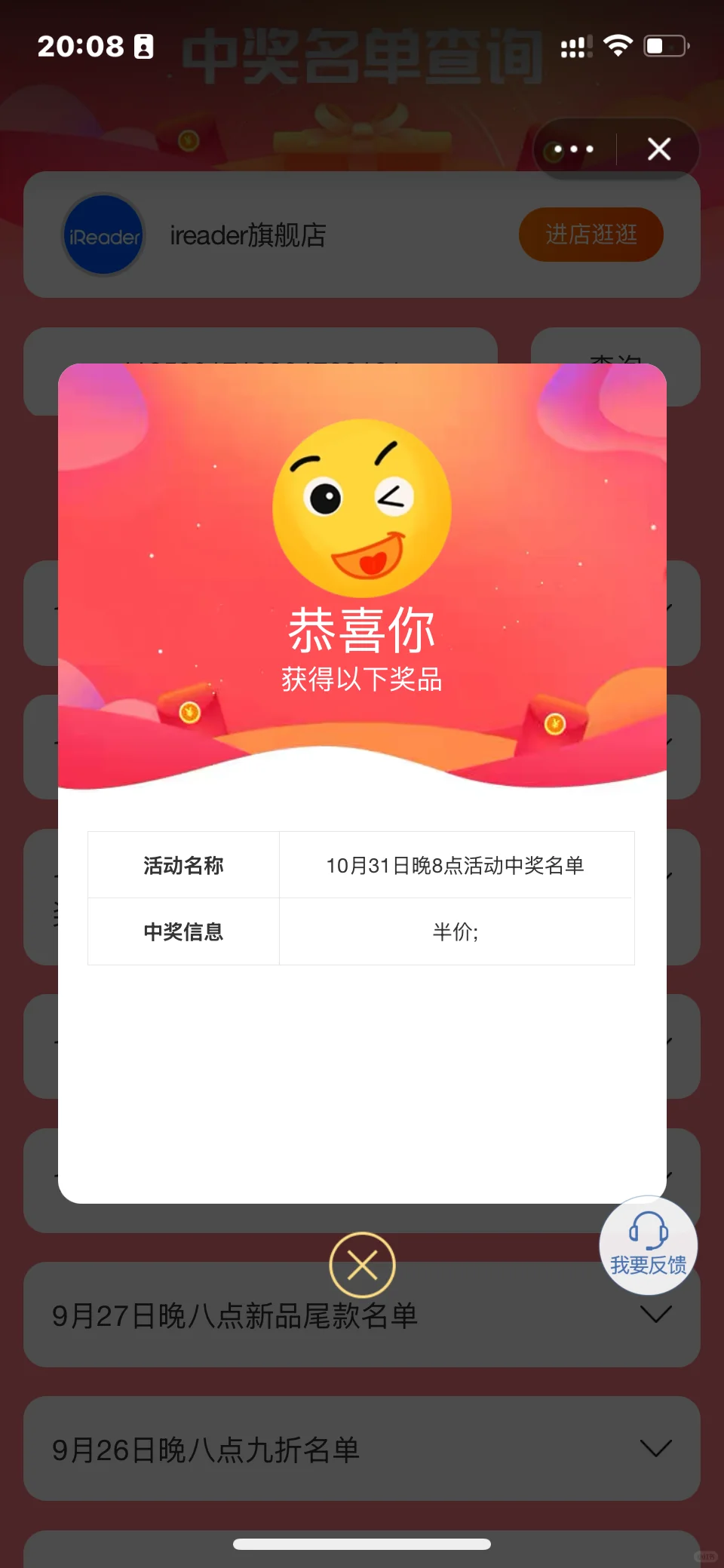Tap the 进店逛逛 store button

(591, 235)
